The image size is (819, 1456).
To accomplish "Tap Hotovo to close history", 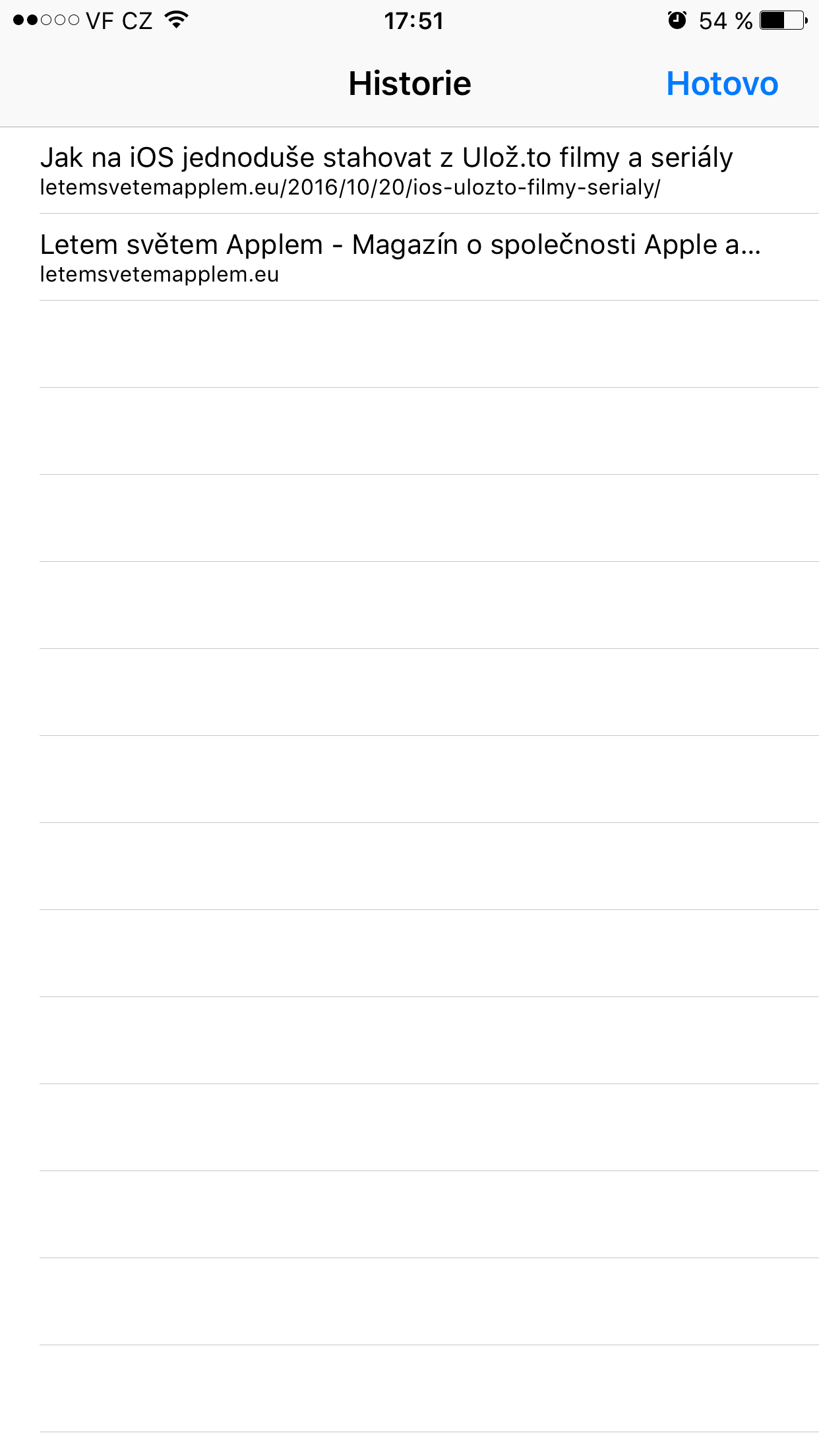I will pos(721,84).
